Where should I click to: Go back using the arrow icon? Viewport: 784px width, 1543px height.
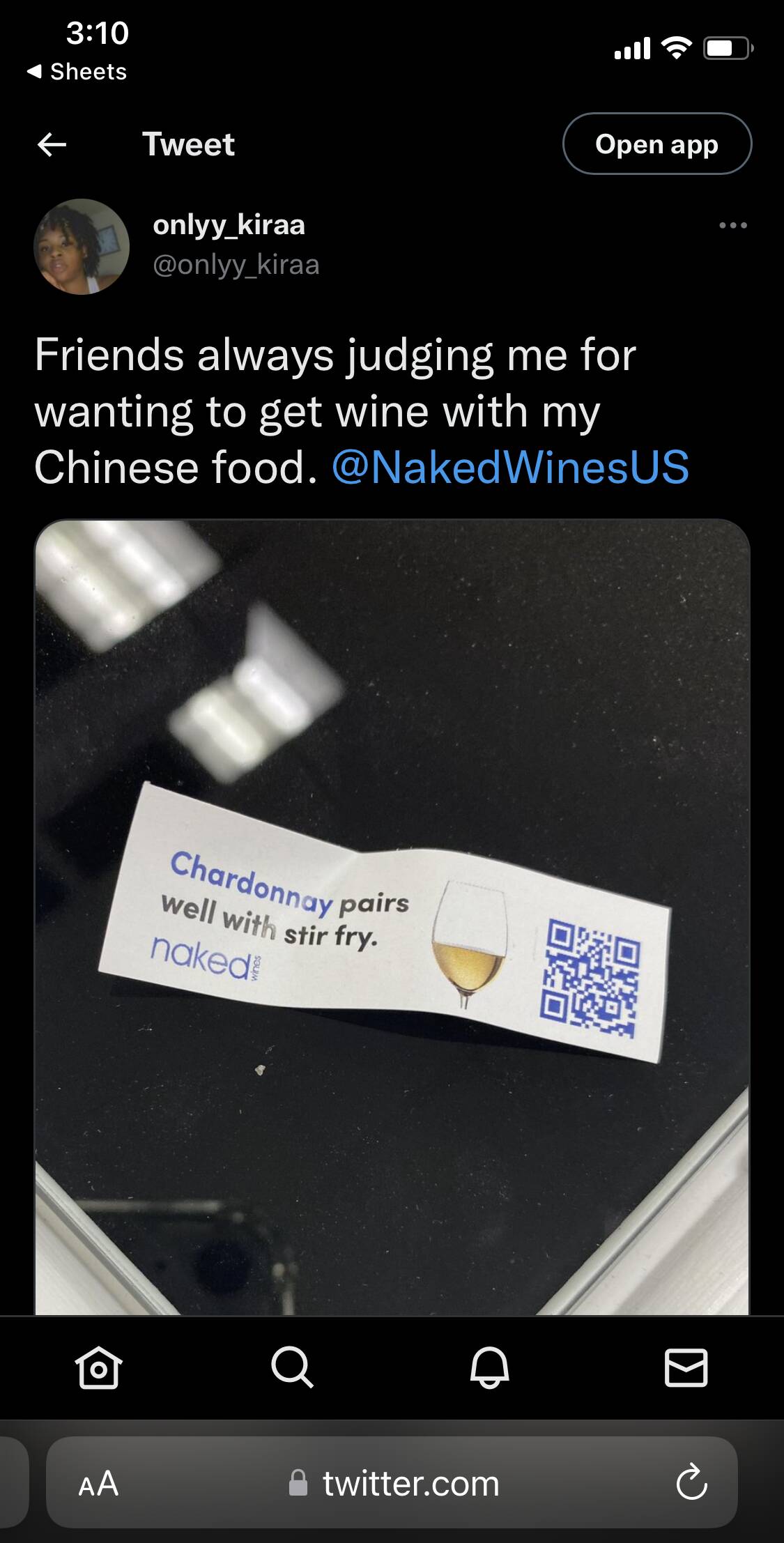click(x=52, y=145)
